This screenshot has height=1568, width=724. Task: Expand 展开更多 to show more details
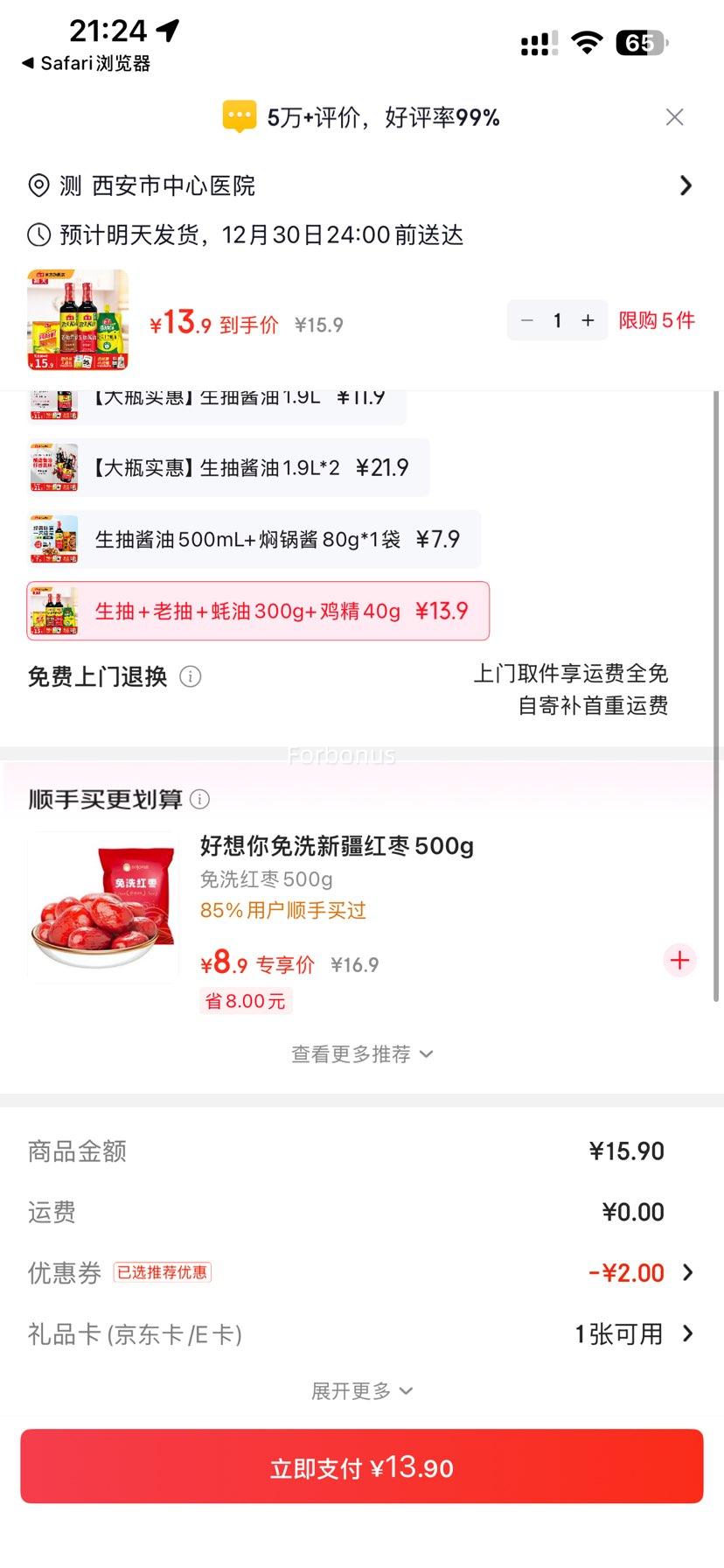point(362,1390)
